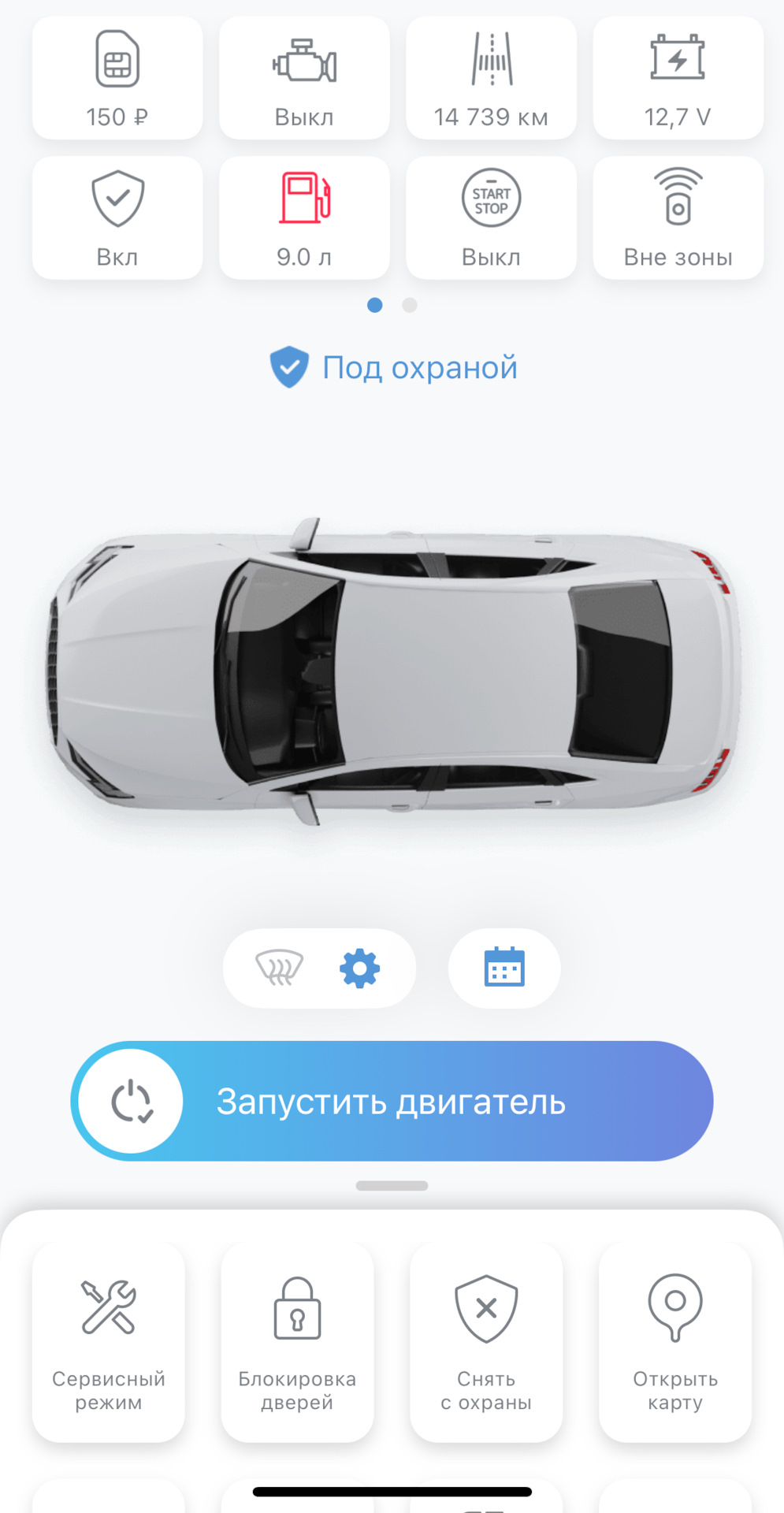Open the fuel level tile showing 9.0 л
The image size is (784, 1513).
point(304,217)
